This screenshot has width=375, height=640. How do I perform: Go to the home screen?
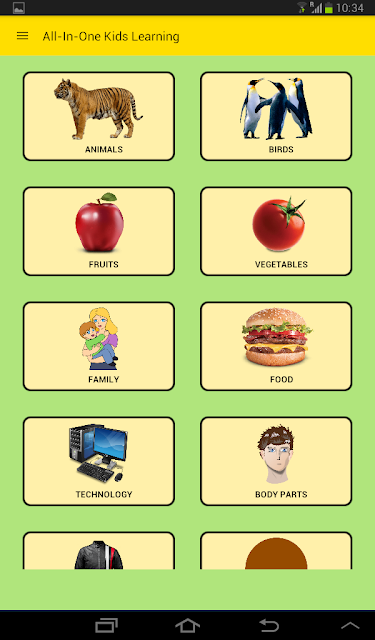(x=187, y=625)
